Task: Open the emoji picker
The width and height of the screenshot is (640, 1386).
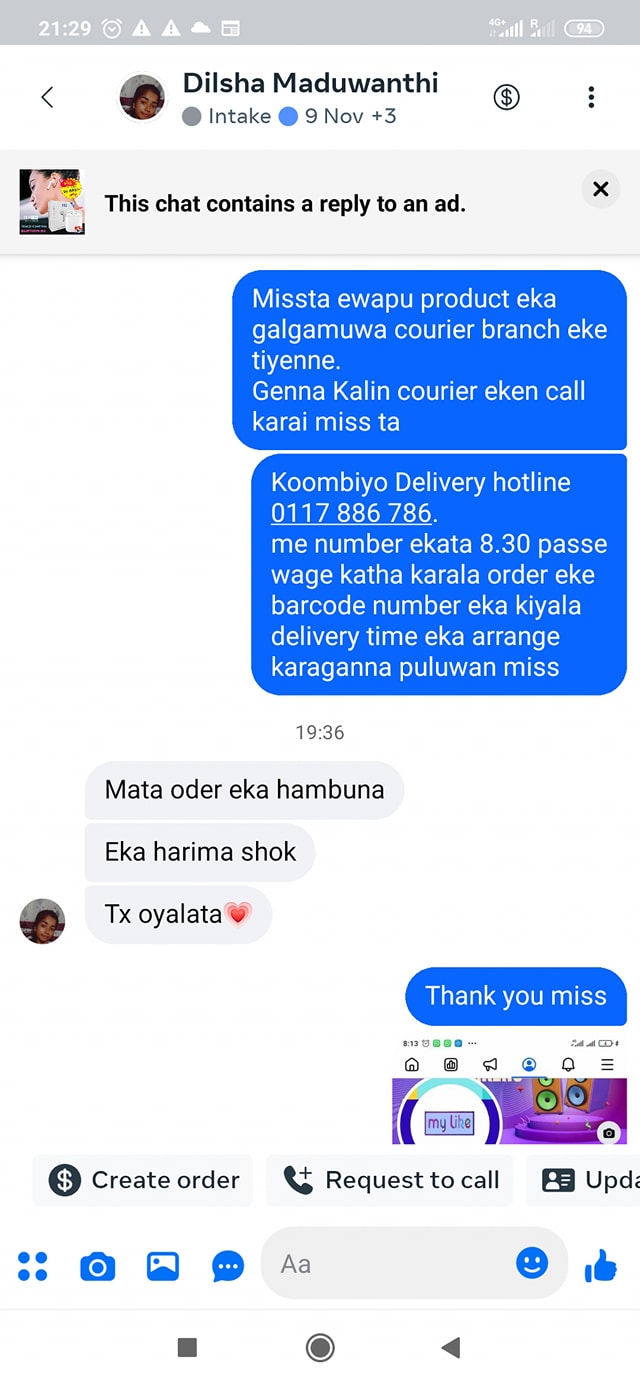Action: coord(532,1263)
